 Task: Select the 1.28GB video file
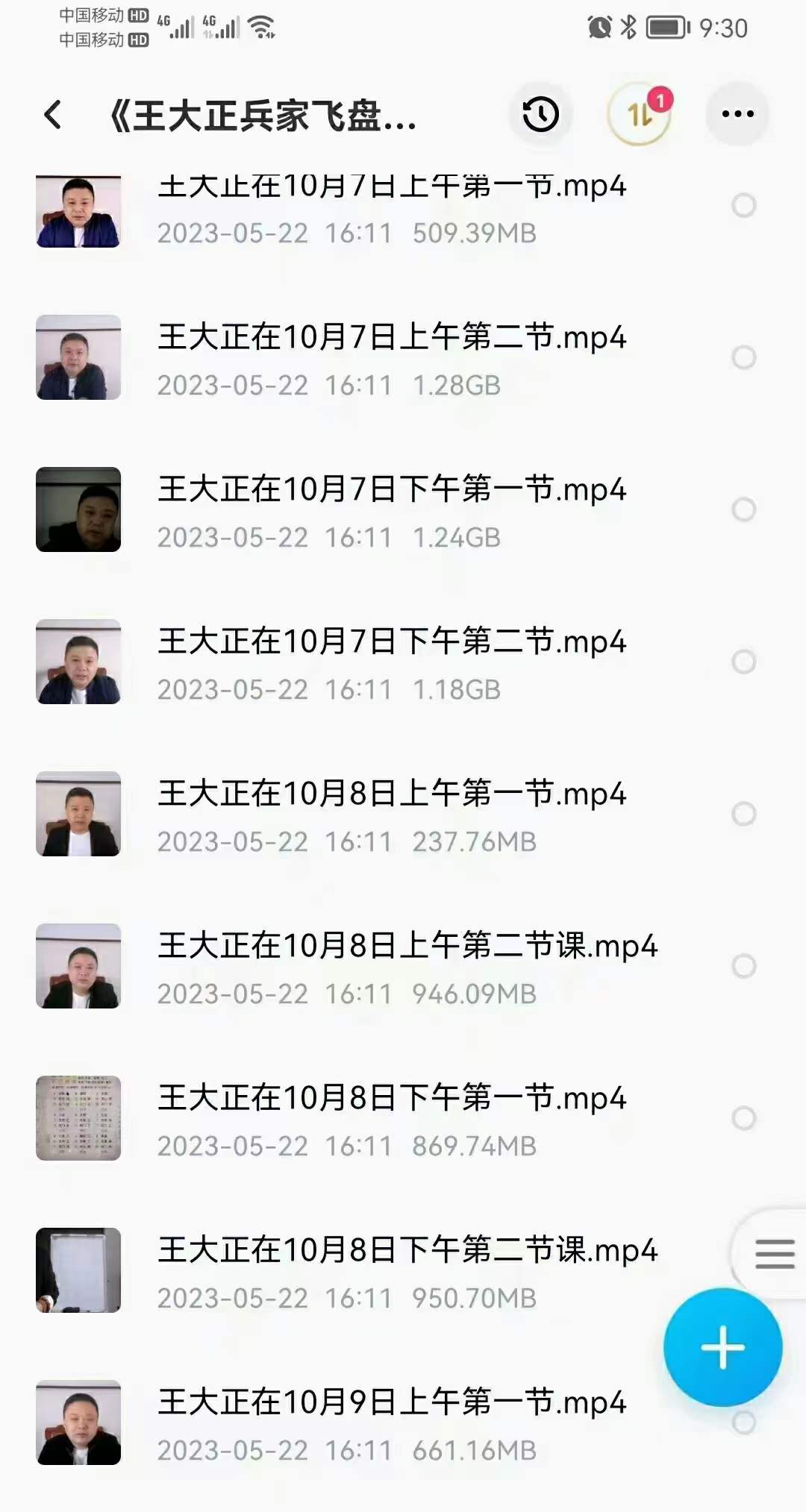743,357
